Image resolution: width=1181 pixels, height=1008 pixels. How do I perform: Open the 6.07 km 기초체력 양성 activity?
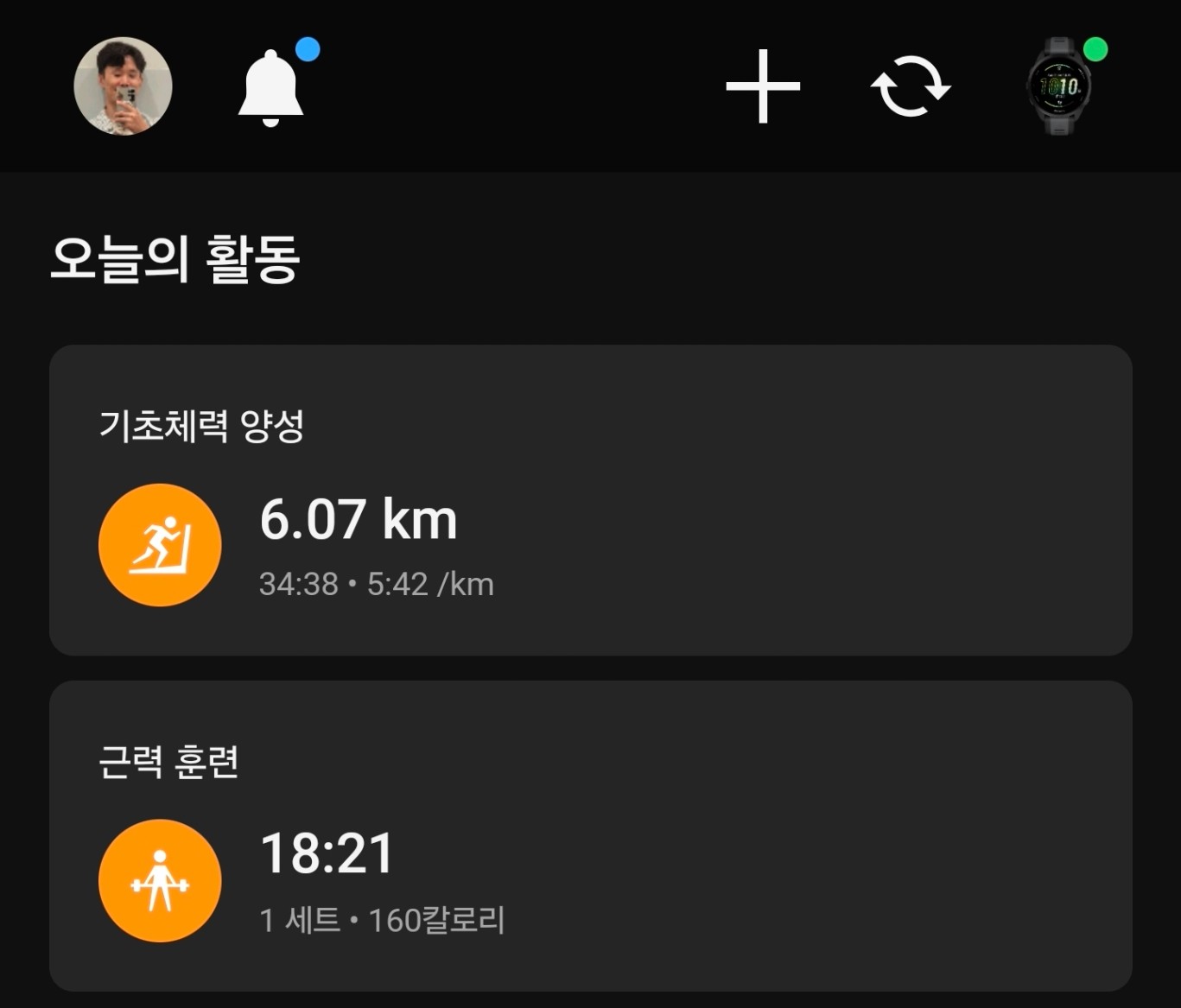click(590, 500)
